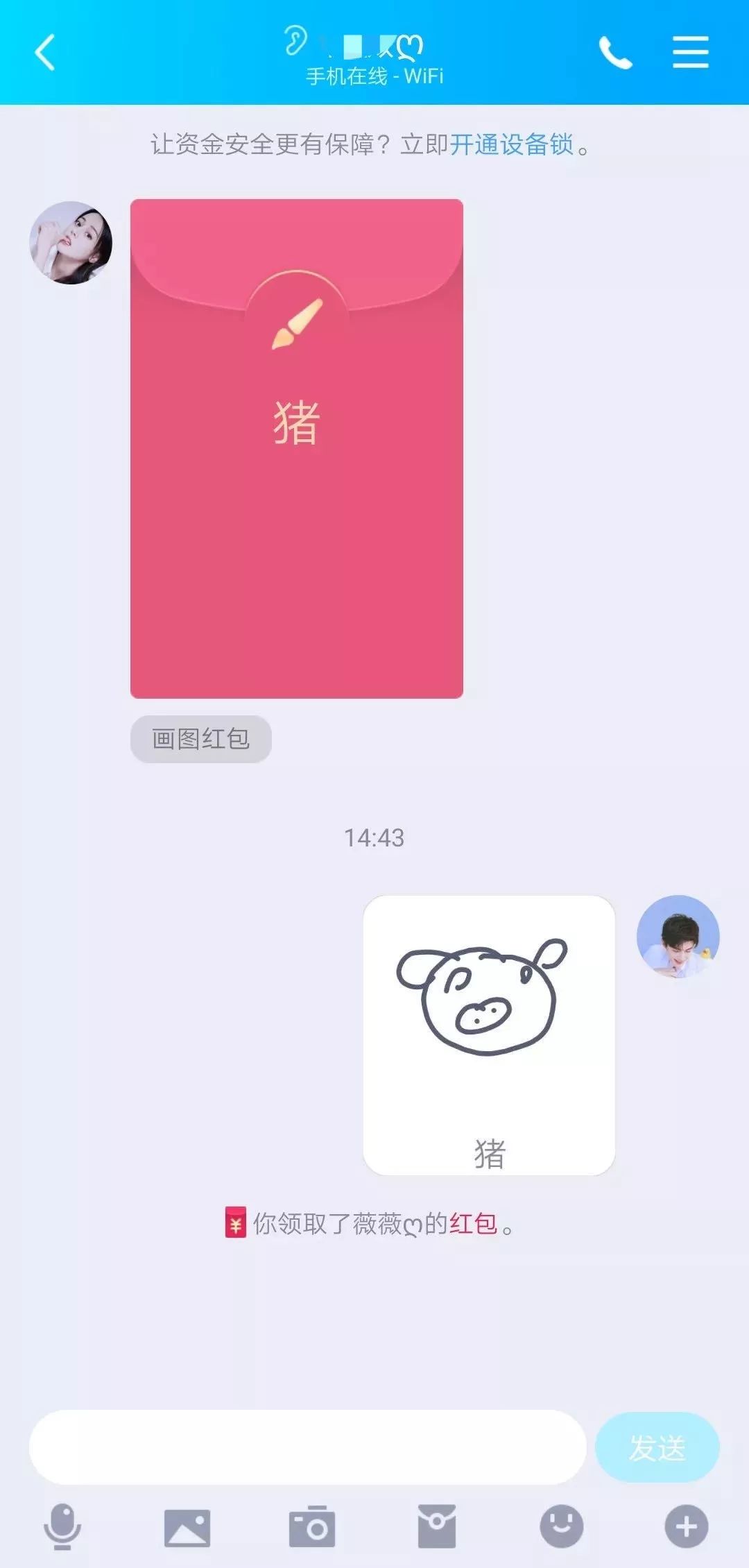
Task: Record a voice message
Action: pos(62,1526)
